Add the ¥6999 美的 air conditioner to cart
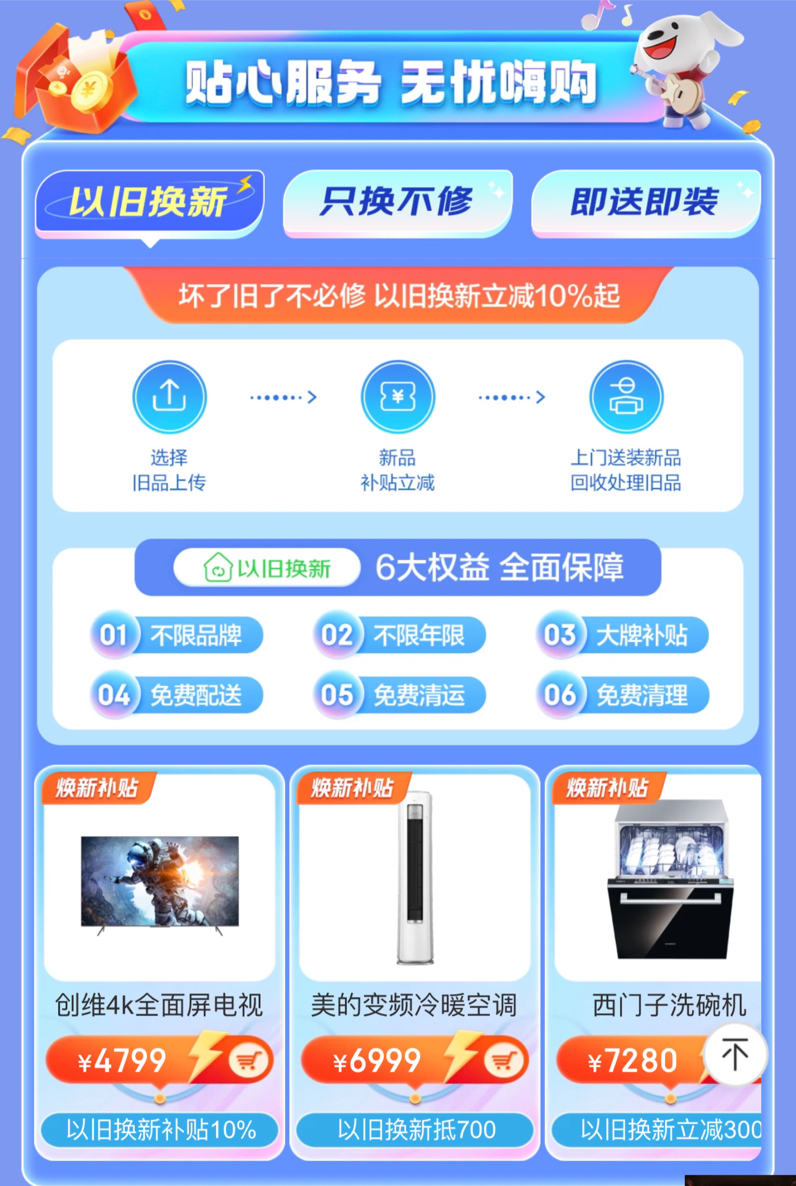This screenshot has width=796, height=1186. click(x=503, y=1061)
